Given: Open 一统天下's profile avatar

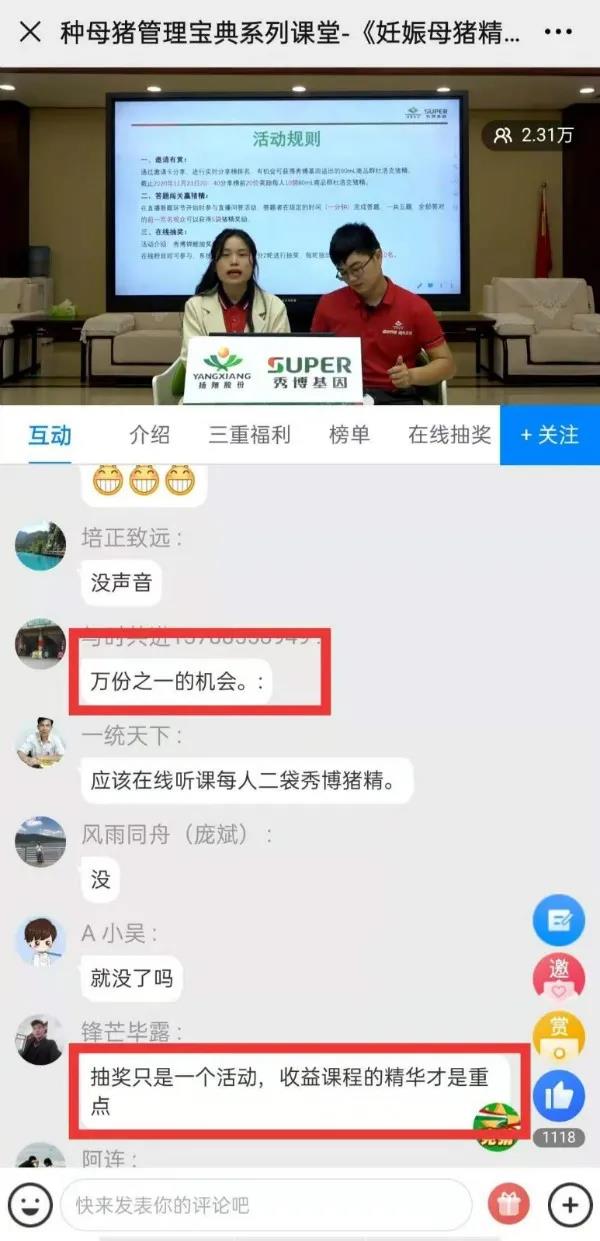Looking at the screenshot, I should point(40,743).
